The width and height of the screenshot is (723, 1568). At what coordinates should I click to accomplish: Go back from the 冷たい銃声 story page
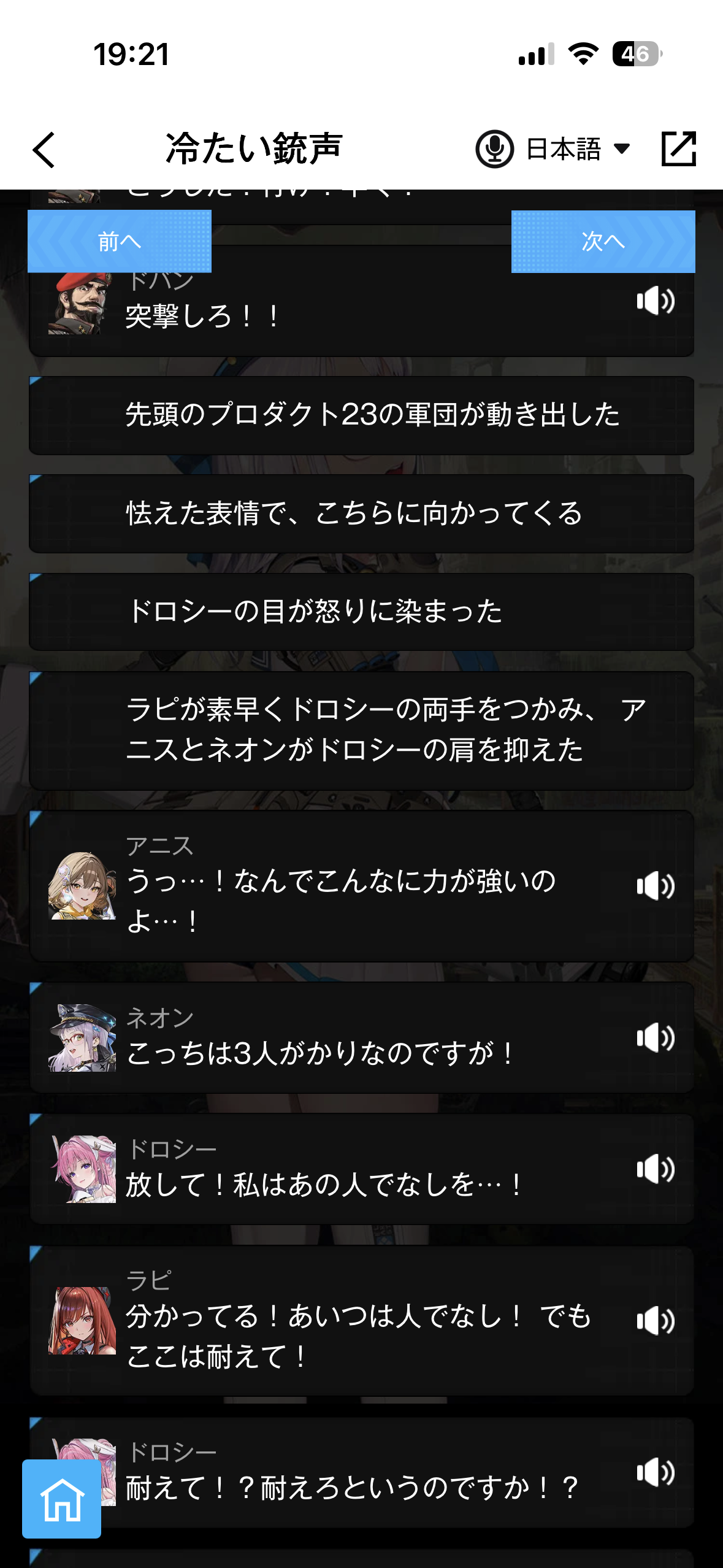point(44,150)
